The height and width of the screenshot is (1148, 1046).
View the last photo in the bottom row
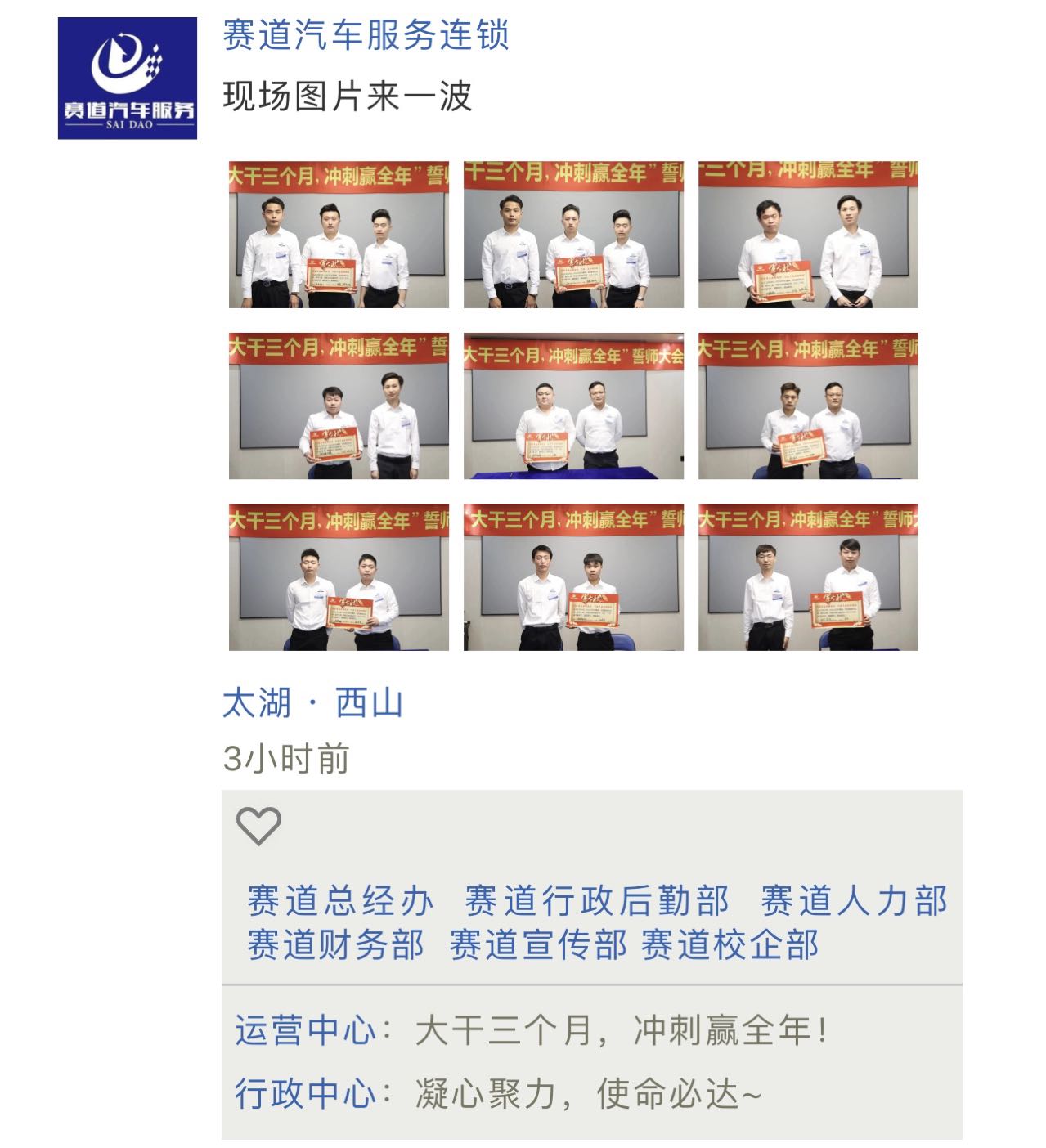point(808,577)
